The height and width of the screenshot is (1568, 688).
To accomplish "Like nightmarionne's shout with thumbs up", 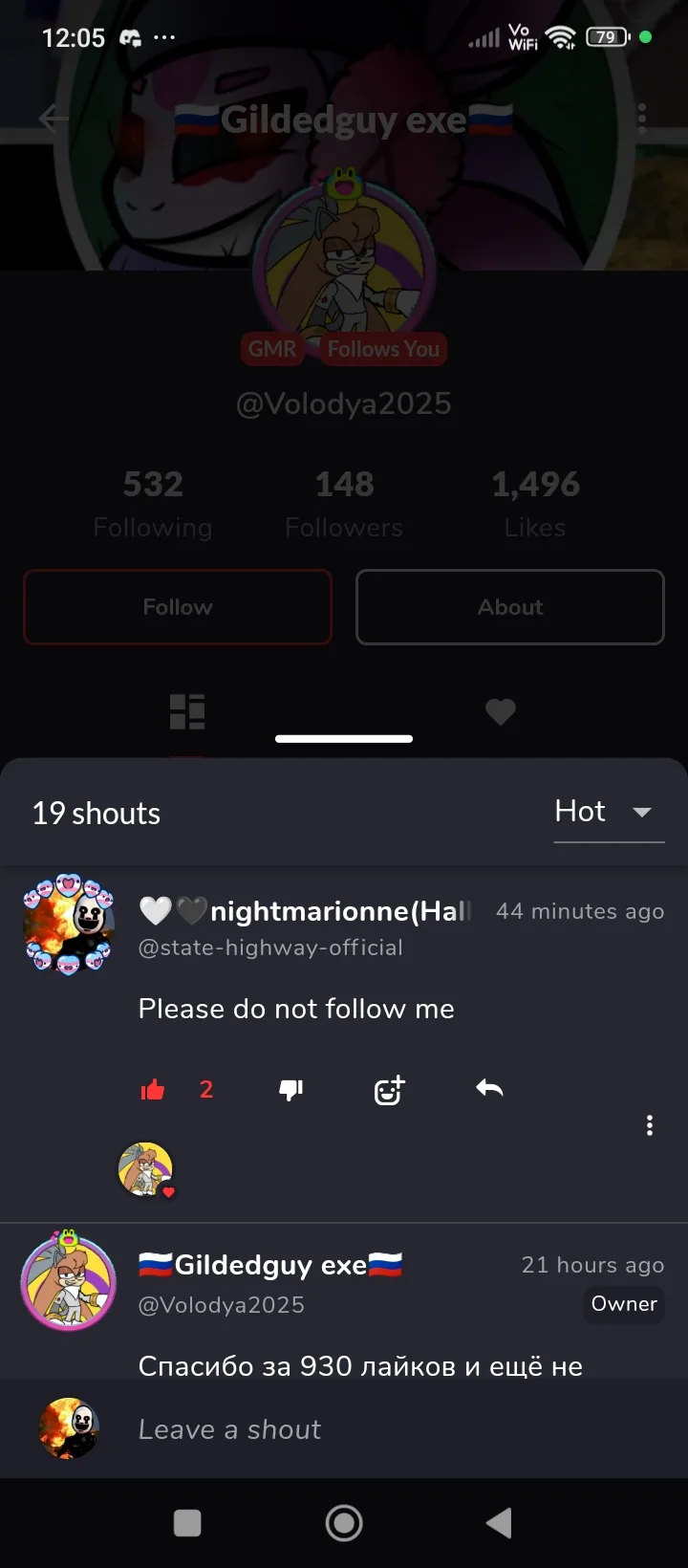I will click(x=153, y=1090).
